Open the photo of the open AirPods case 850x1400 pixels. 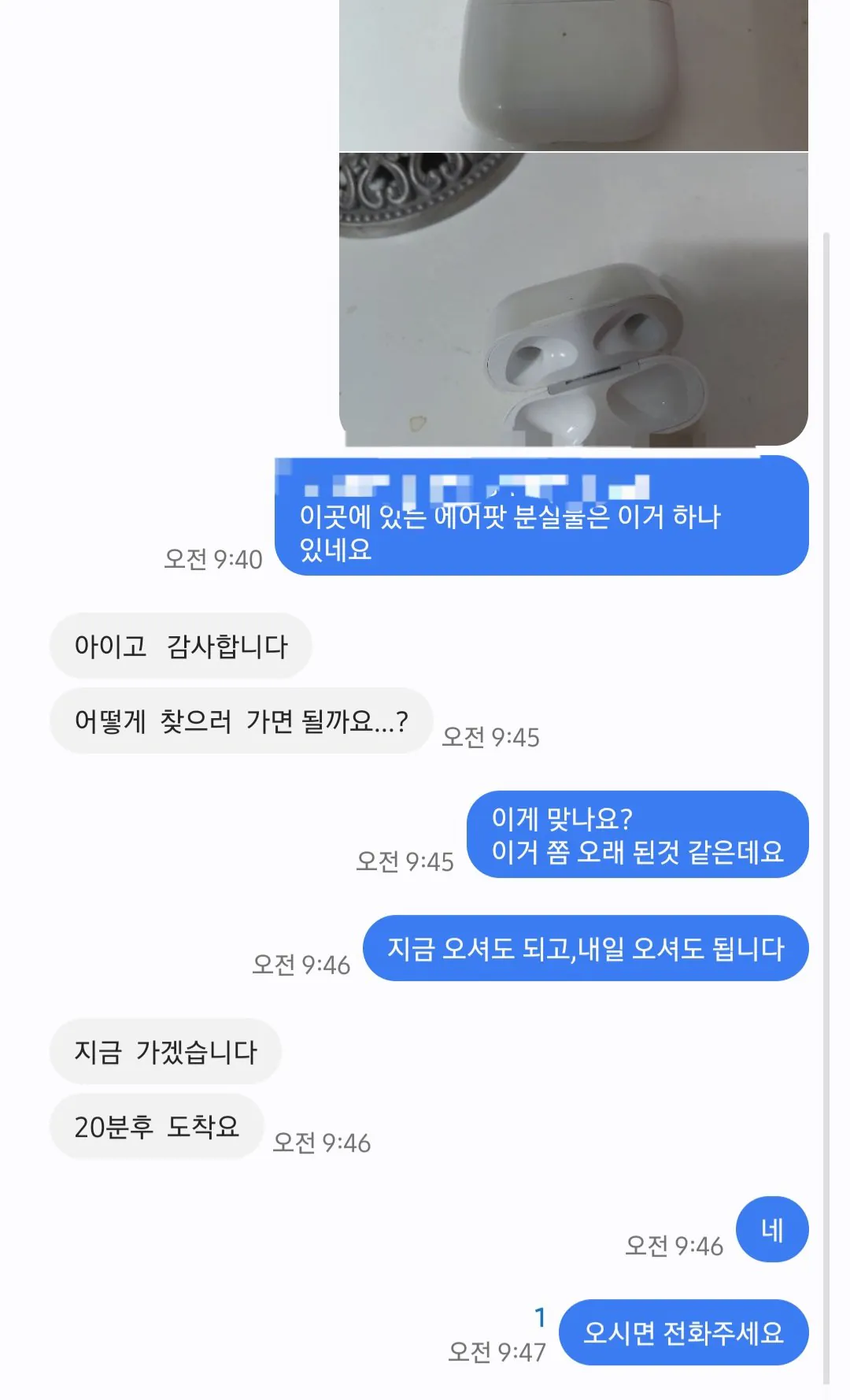(x=573, y=299)
